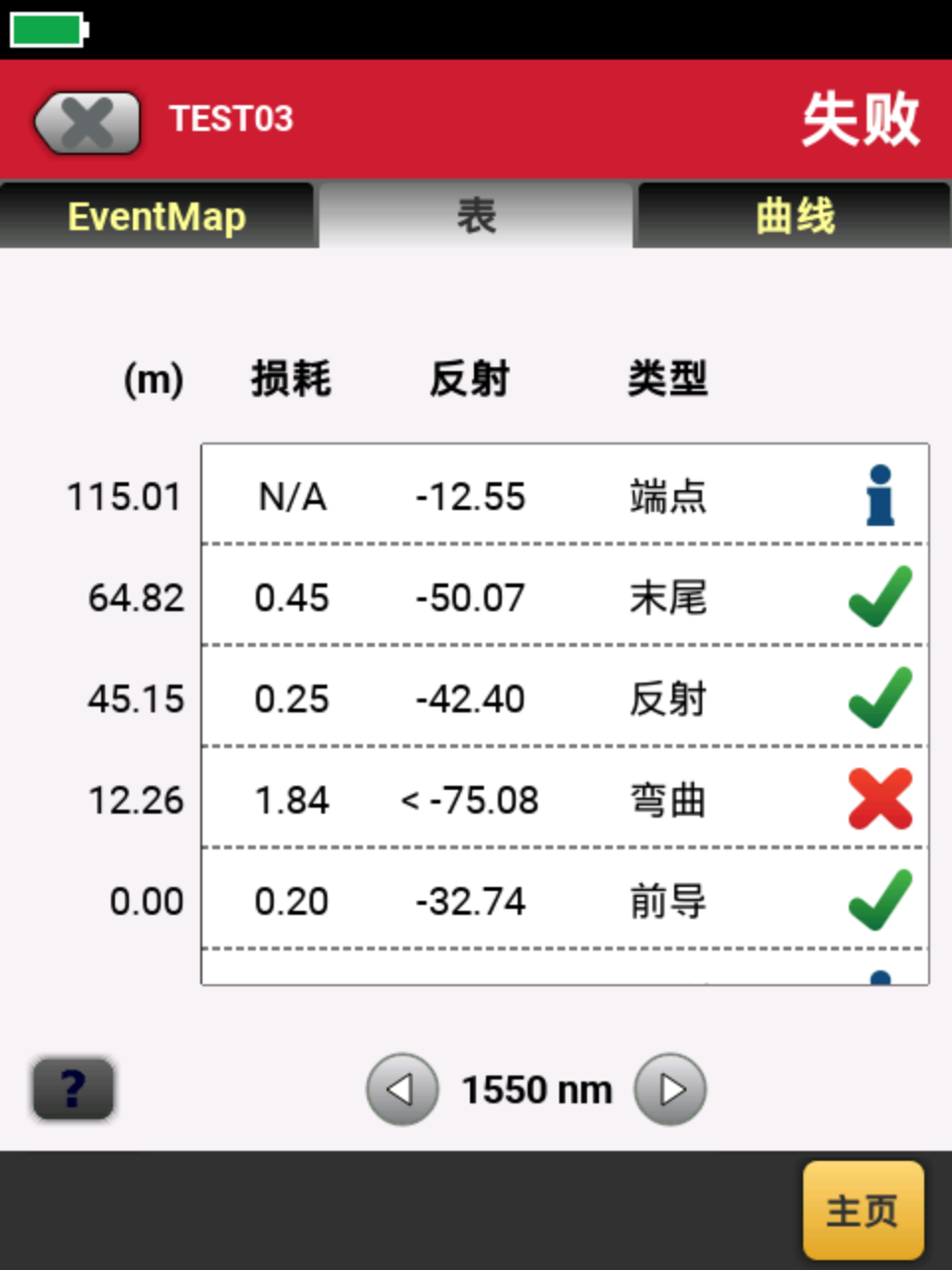Open the 64.82 m 末尾 event row

(x=564, y=597)
